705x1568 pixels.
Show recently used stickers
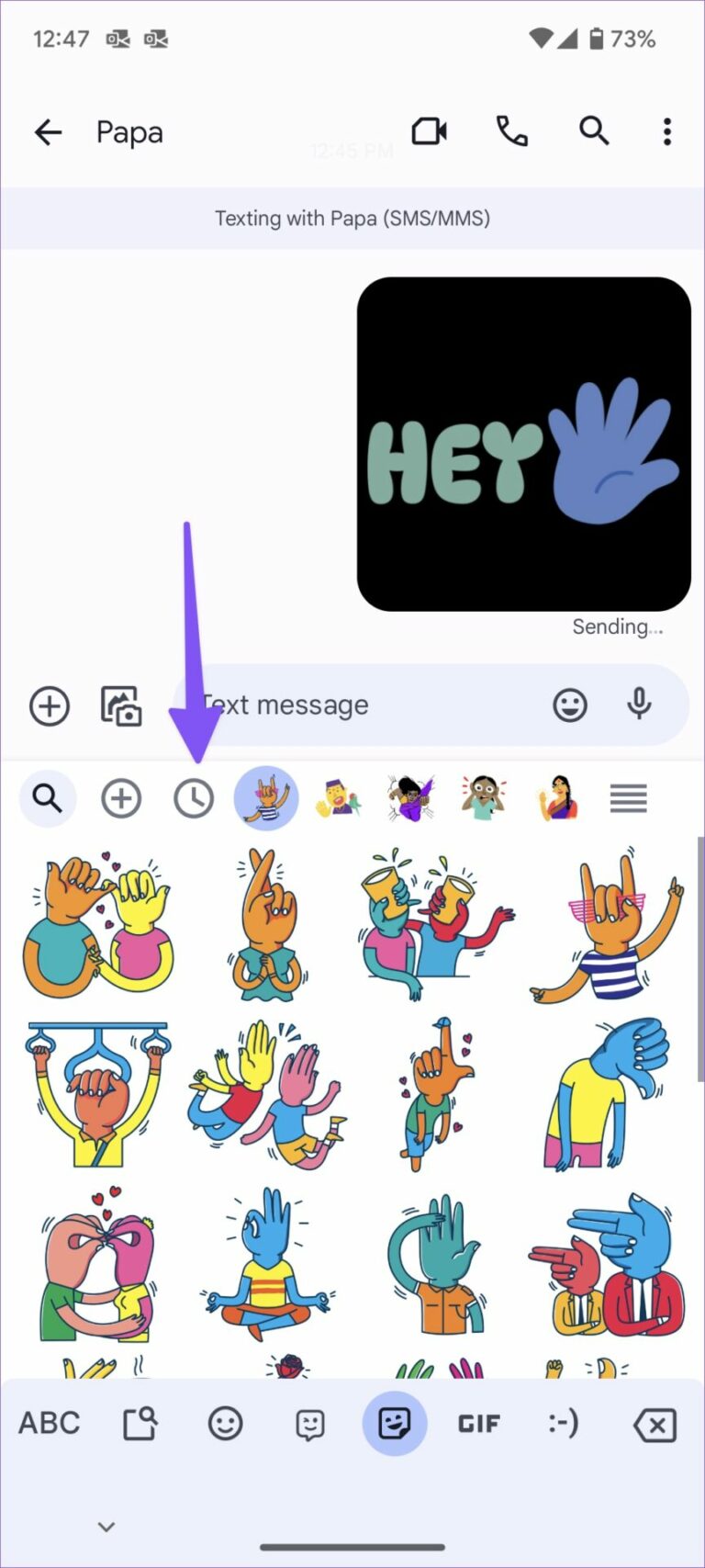click(x=194, y=799)
